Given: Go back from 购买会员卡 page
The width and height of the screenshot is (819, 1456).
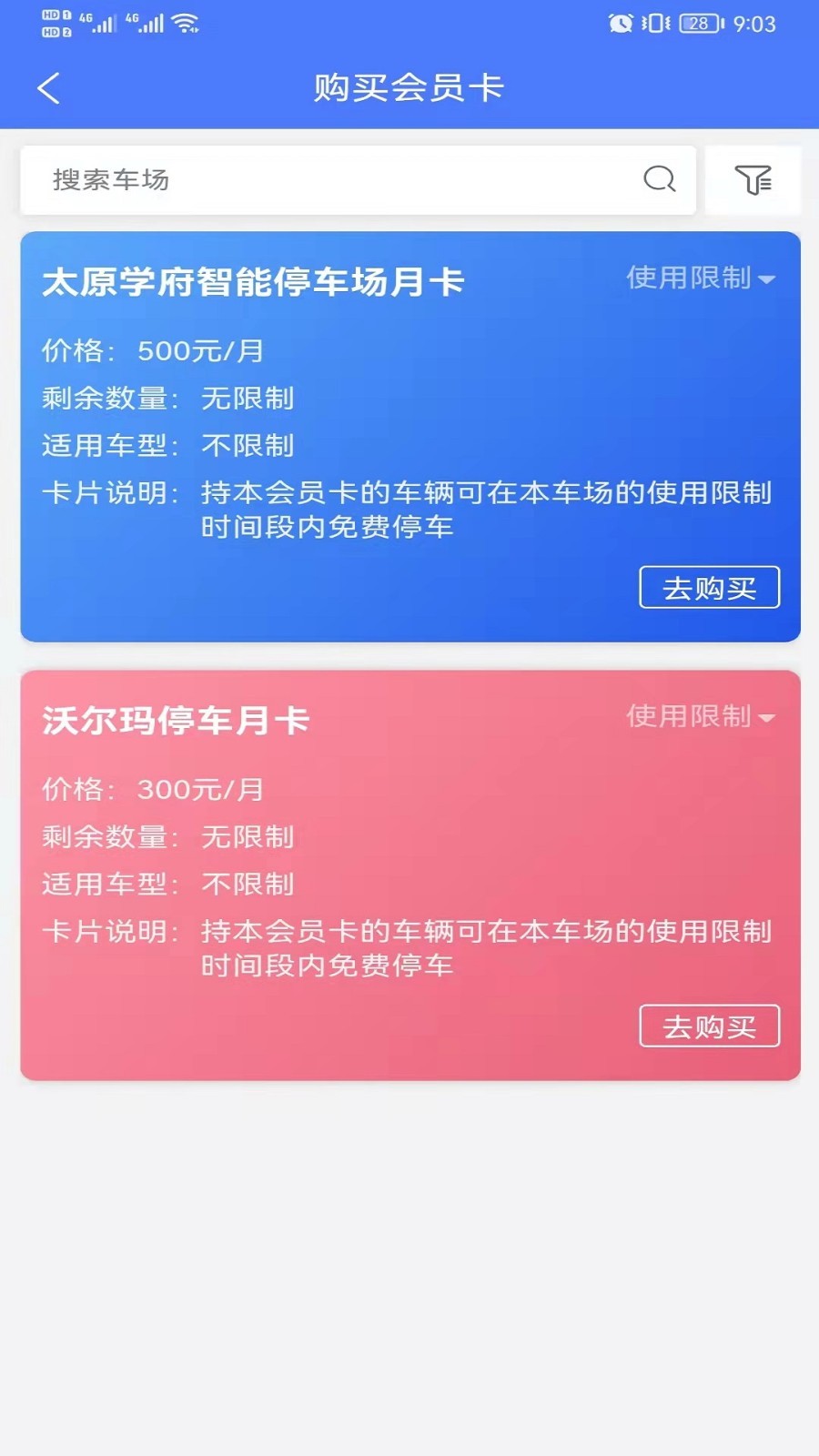Looking at the screenshot, I should pyautogui.click(x=49, y=88).
